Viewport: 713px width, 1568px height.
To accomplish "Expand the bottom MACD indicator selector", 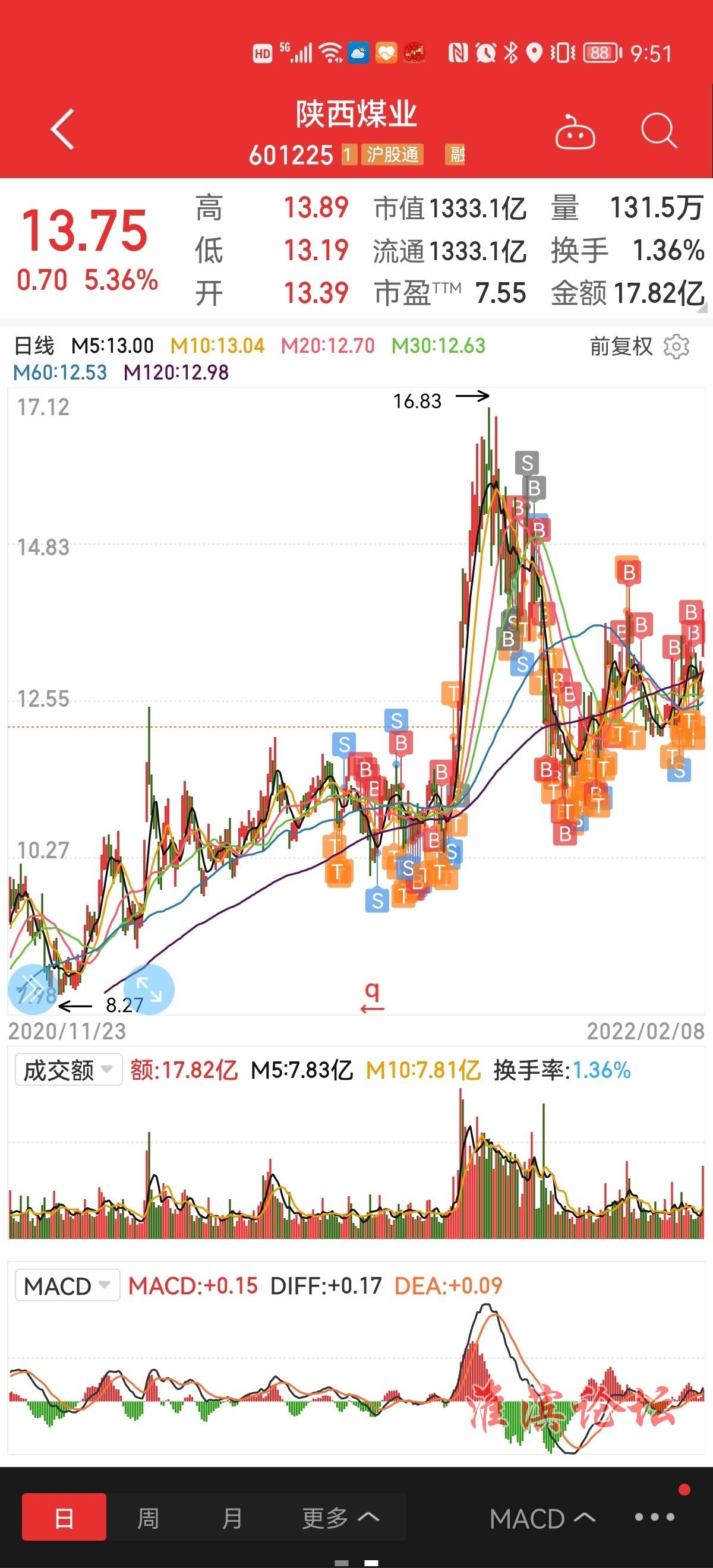I will 542,1519.
